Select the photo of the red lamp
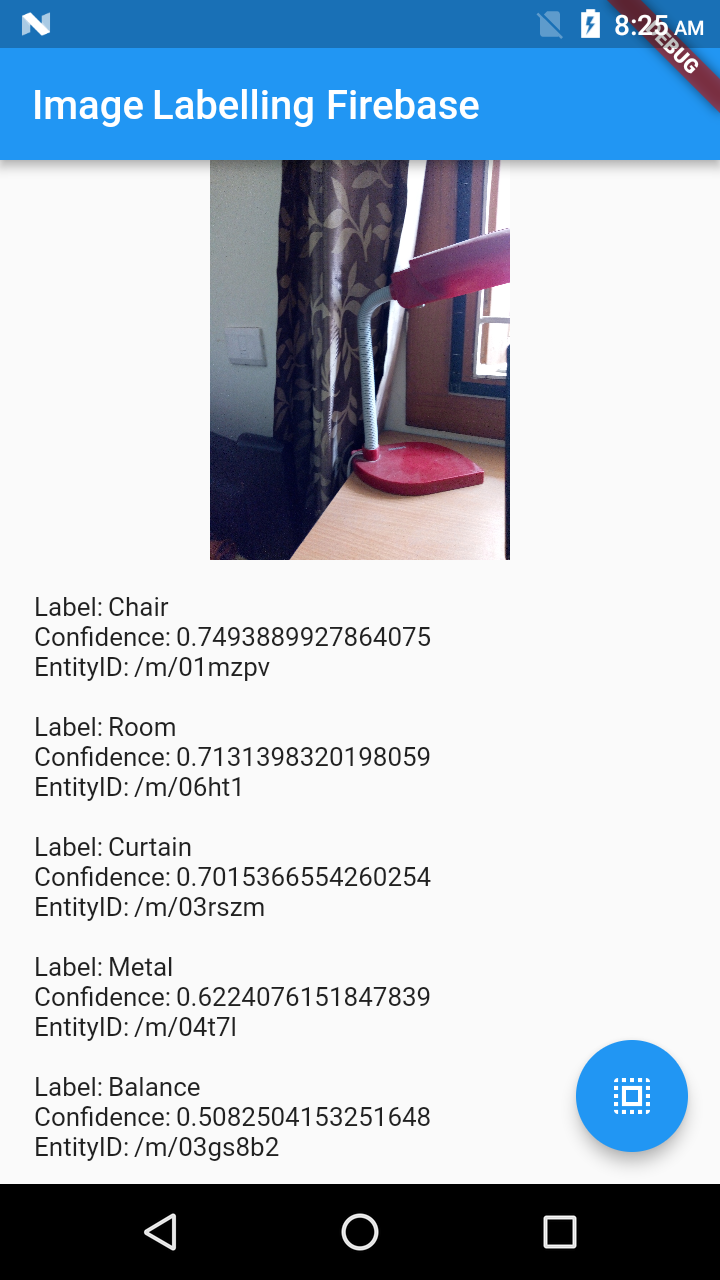This screenshot has width=720, height=1280. (x=359, y=358)
